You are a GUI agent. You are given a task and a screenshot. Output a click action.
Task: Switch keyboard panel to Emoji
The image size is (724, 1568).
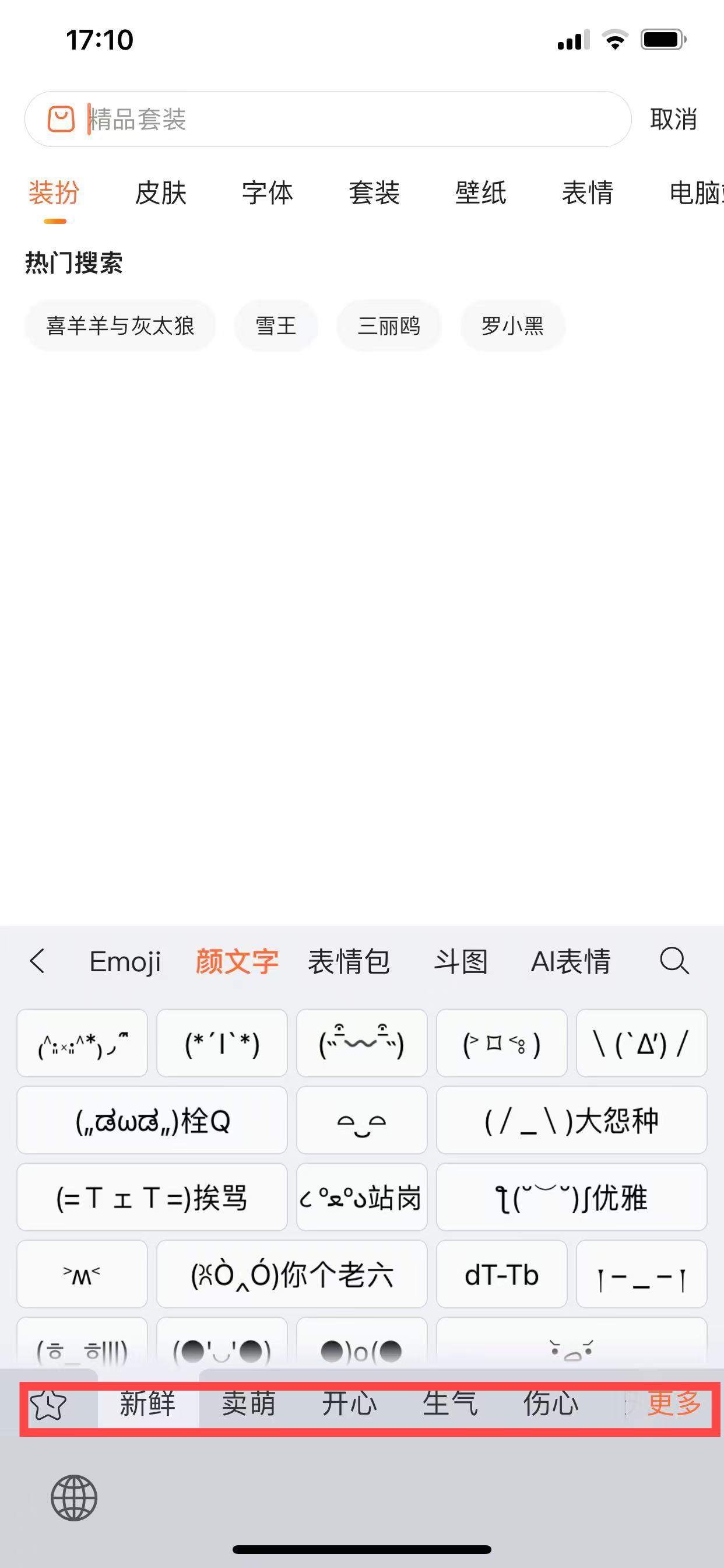coord(125,962)
